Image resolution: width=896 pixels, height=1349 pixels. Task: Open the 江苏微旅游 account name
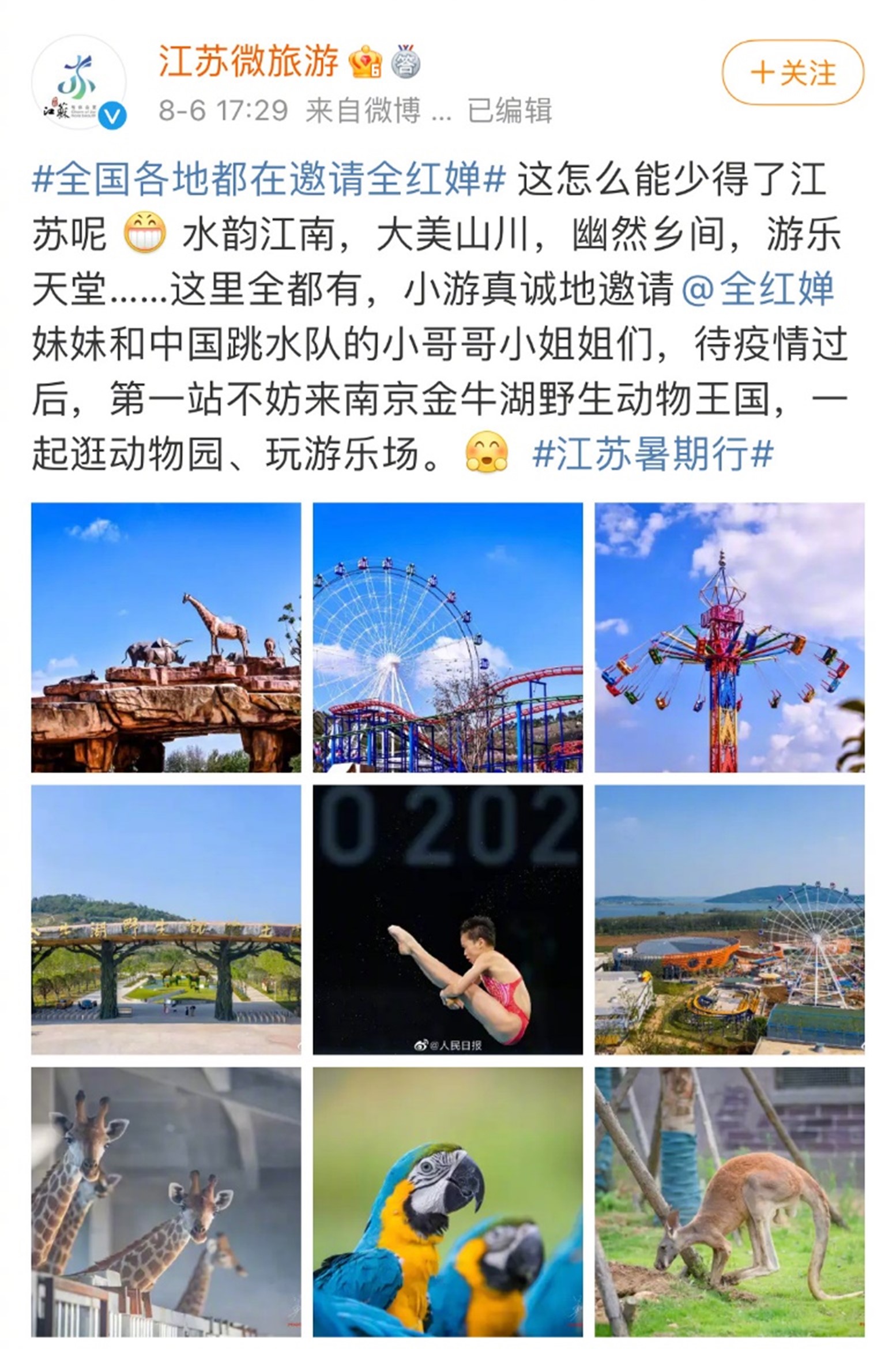coord(249,61)
